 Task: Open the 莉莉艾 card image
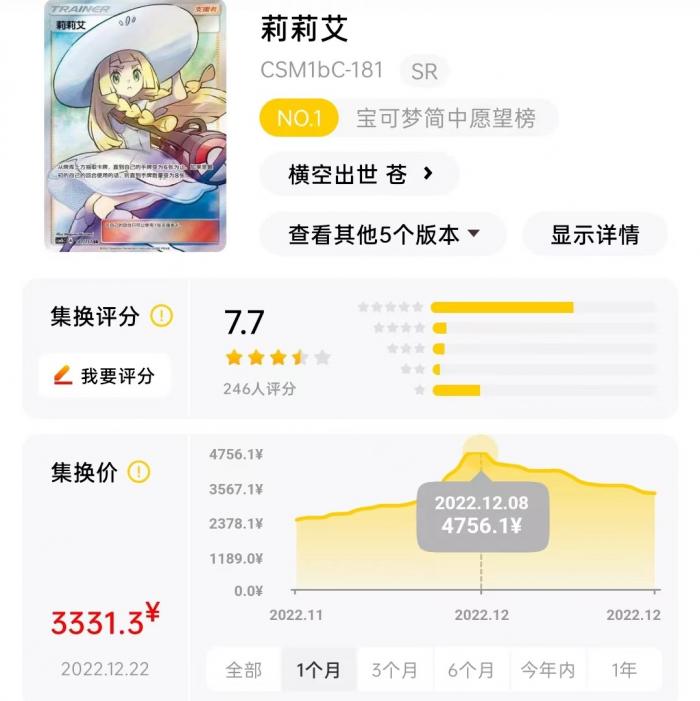pyautogui.click(x=135, y=125)
